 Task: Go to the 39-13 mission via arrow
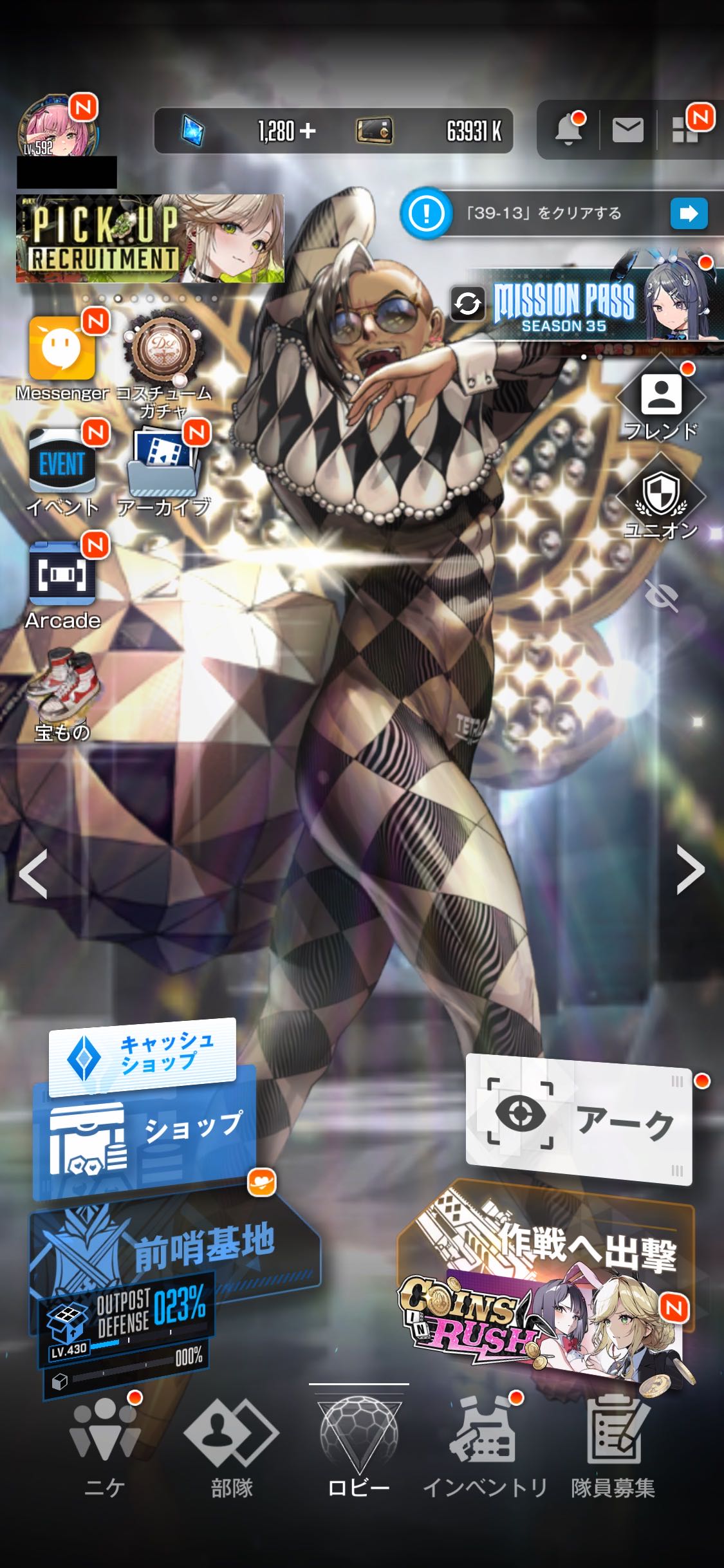tap(689, 213)
